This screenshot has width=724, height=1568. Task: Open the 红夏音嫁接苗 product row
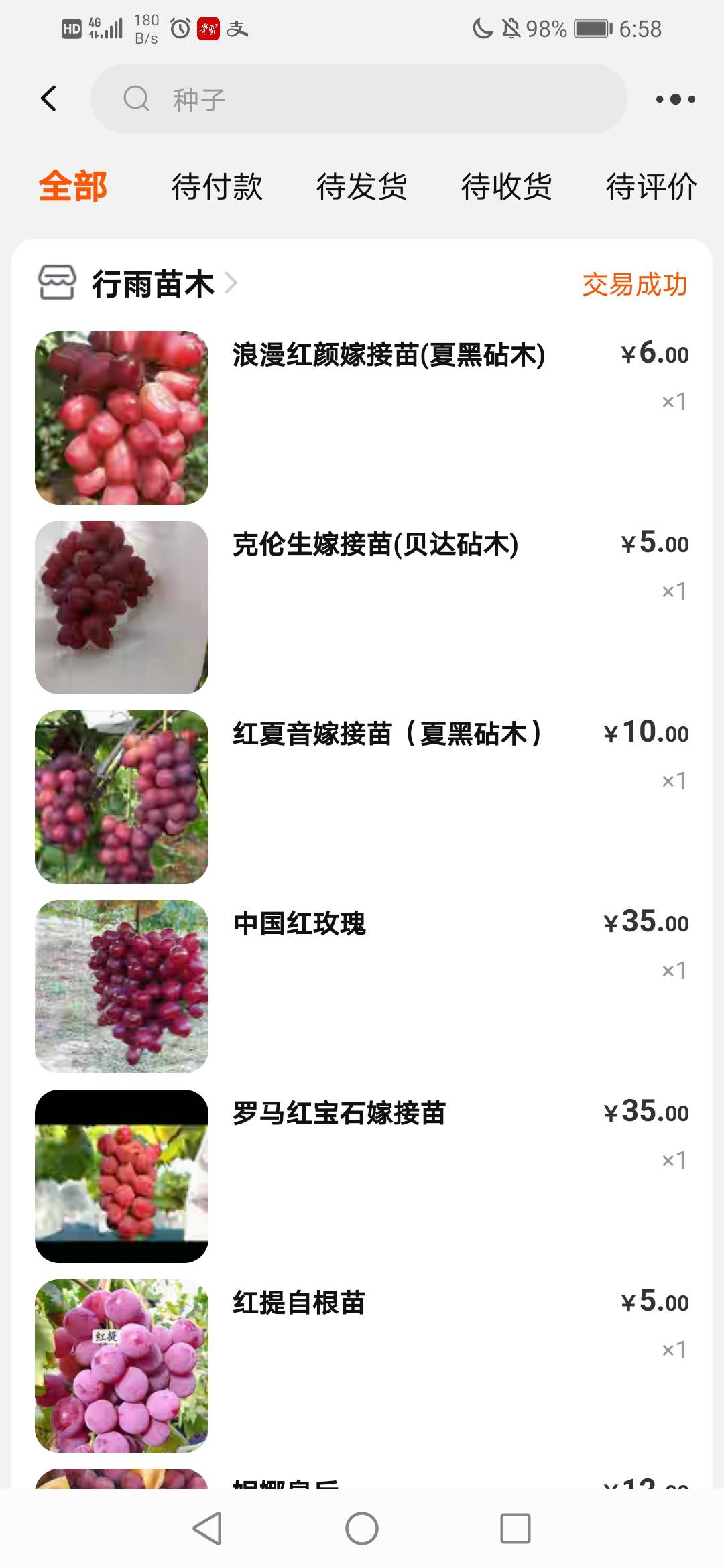coord(387,734)
